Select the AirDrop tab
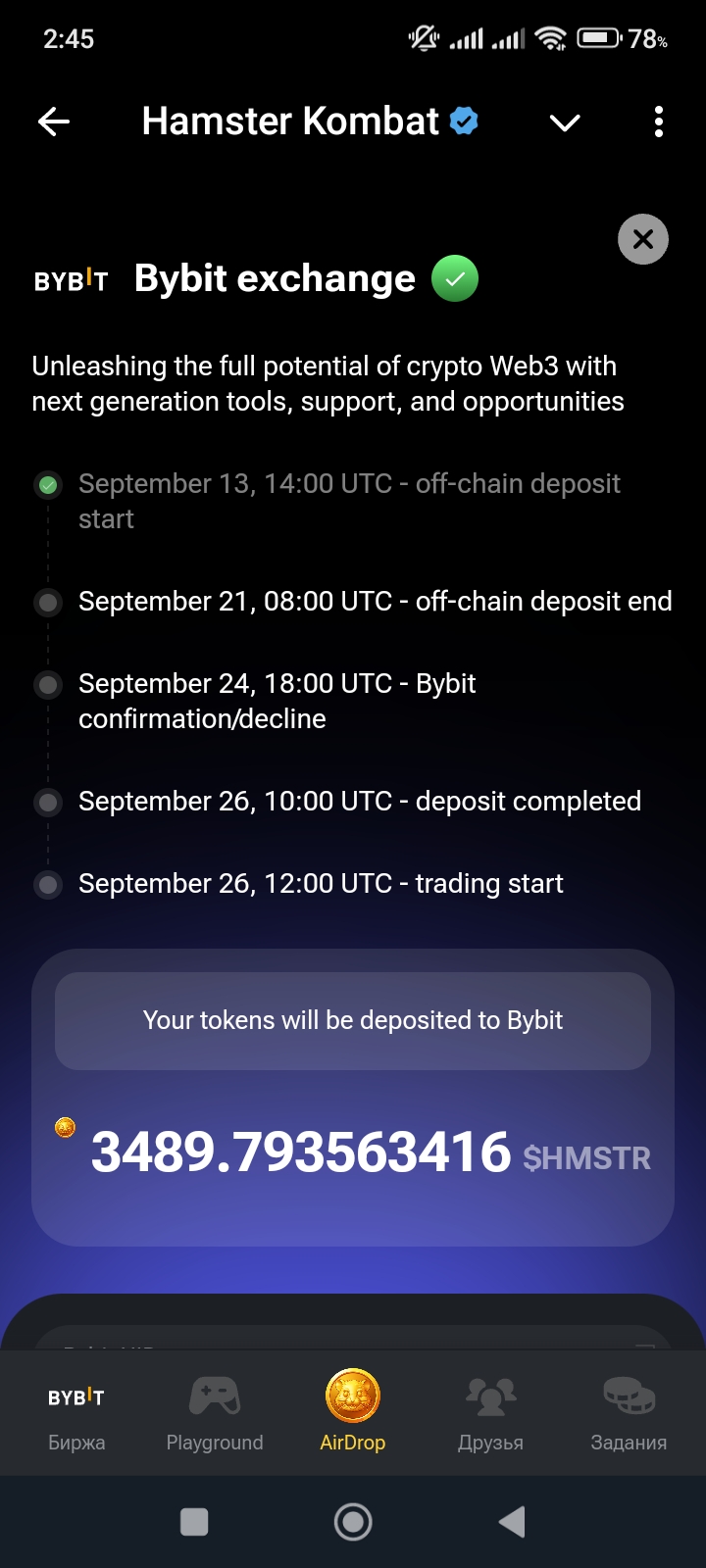 tap(353, 1412)
